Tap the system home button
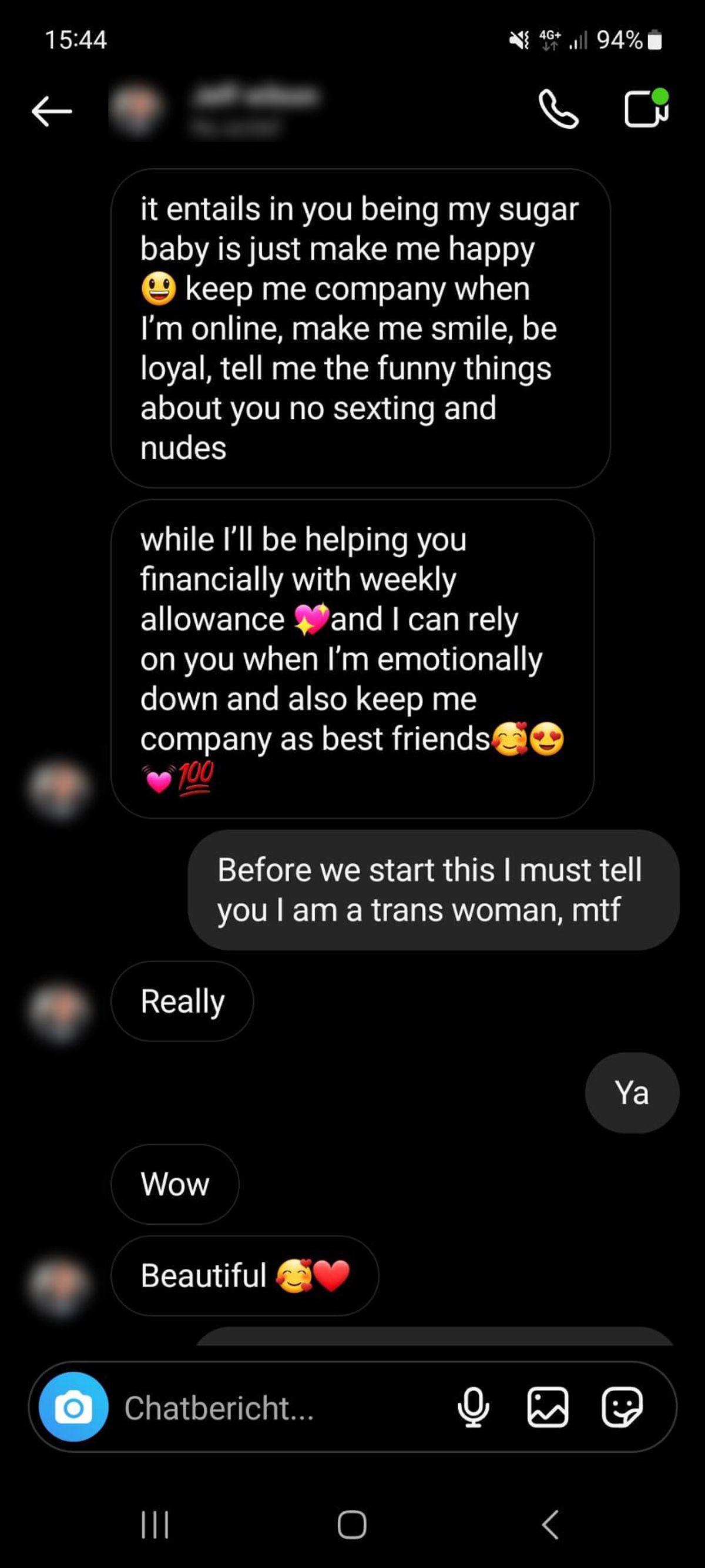Screen dimensions: 705x1568 pos(351,1525)
